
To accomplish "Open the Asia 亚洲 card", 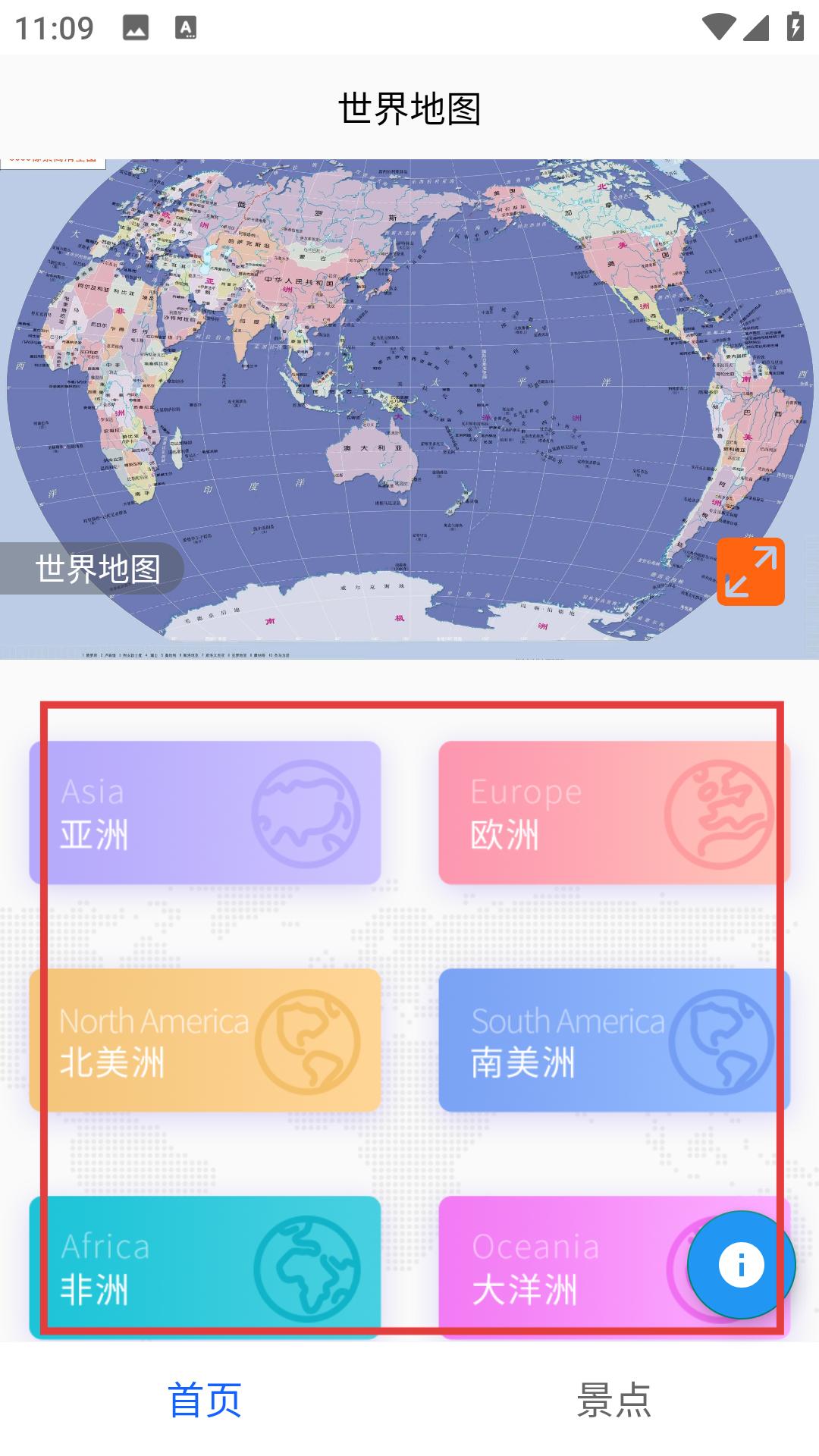I will 205,813.
